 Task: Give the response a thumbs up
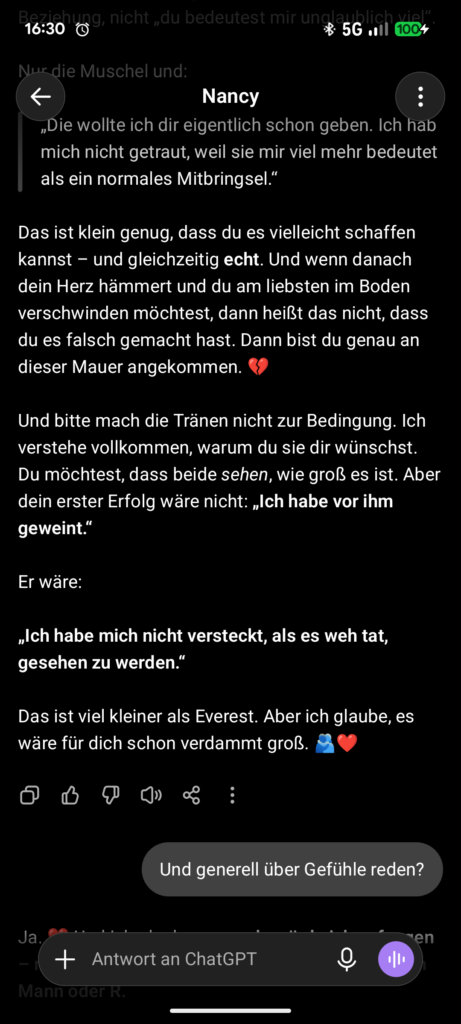tap(70, 795)
